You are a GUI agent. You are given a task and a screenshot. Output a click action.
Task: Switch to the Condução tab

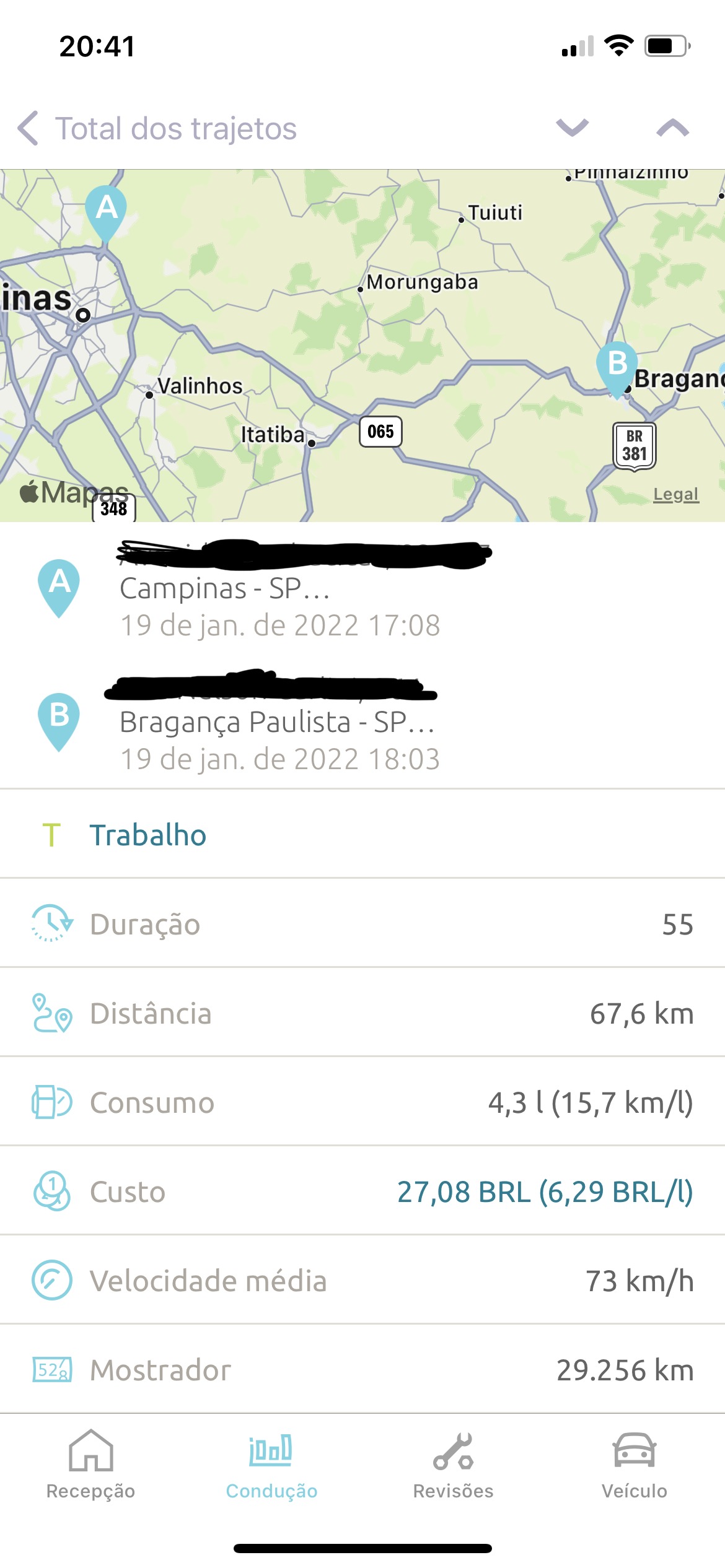tap(271, 1465)
